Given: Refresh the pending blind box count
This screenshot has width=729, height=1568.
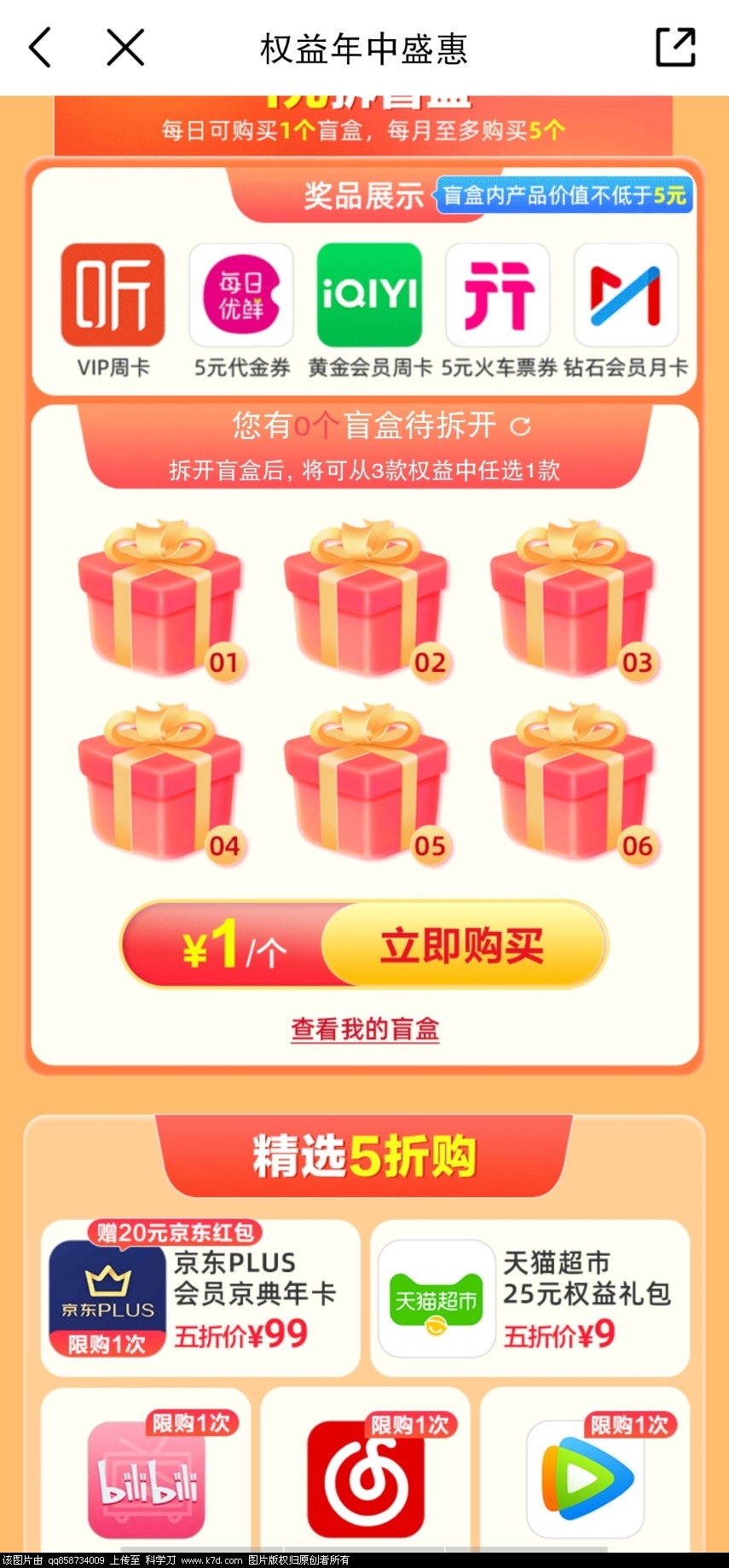Looking at the screenshot, I should coord(520,426).
